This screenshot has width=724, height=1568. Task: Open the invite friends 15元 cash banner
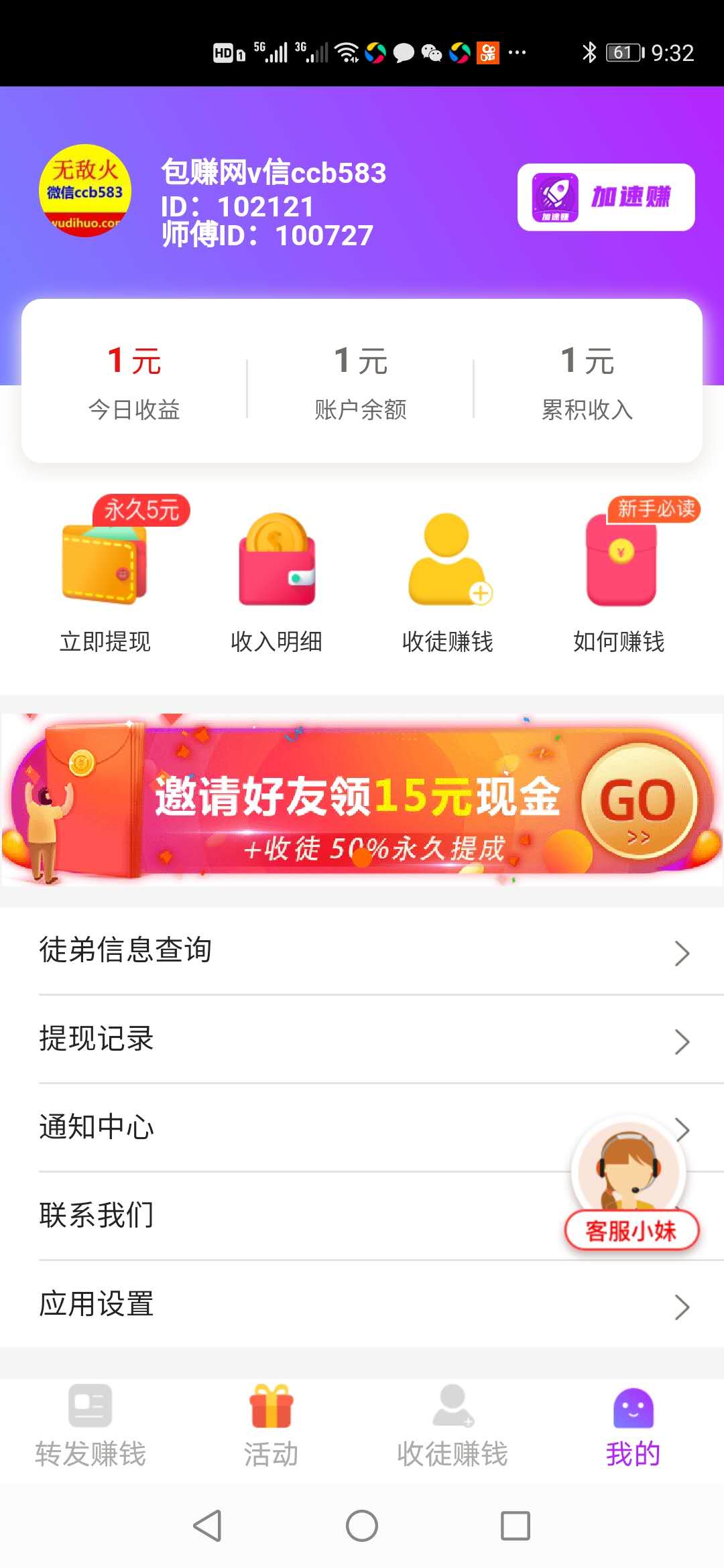click(362, 799)
